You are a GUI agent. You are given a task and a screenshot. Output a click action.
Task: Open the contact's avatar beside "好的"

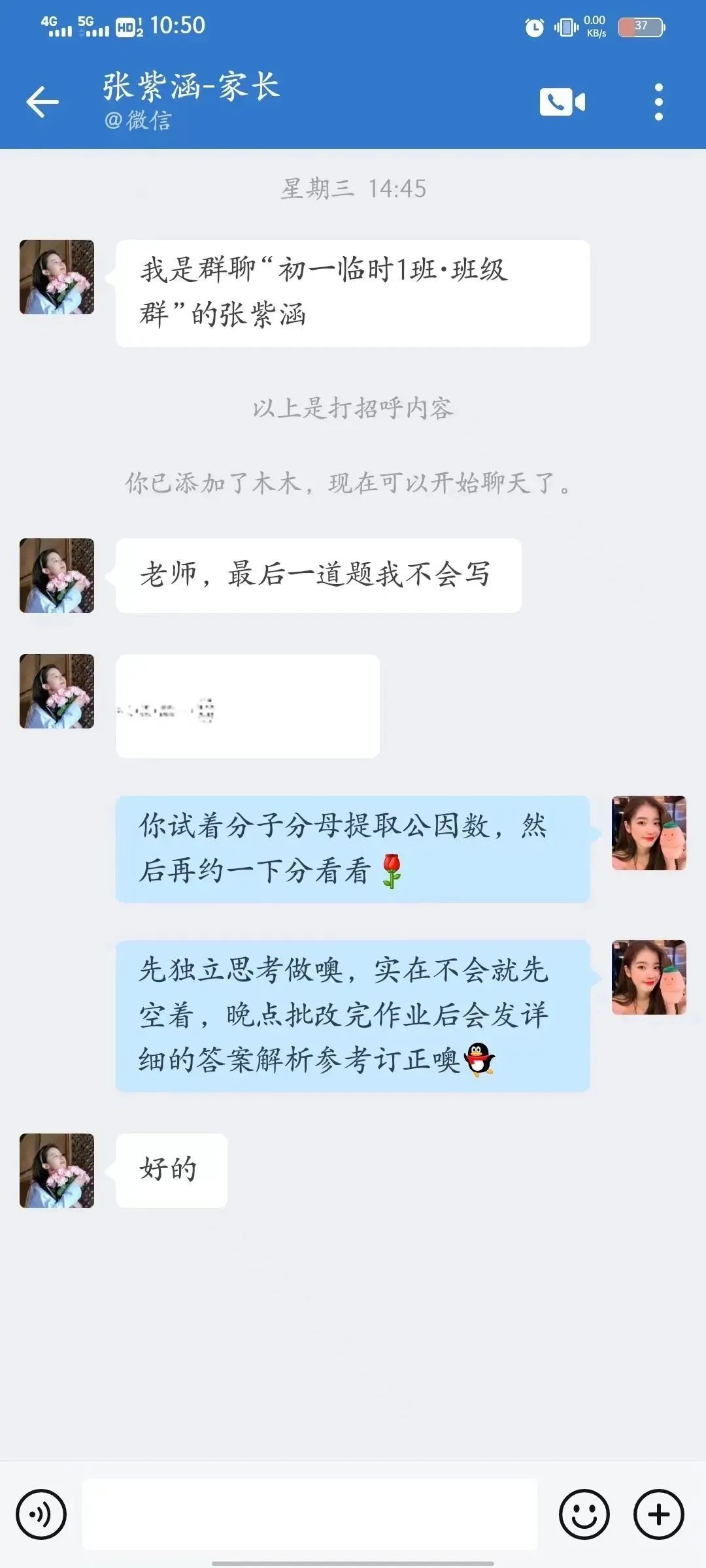click(x=57, y=1170)
